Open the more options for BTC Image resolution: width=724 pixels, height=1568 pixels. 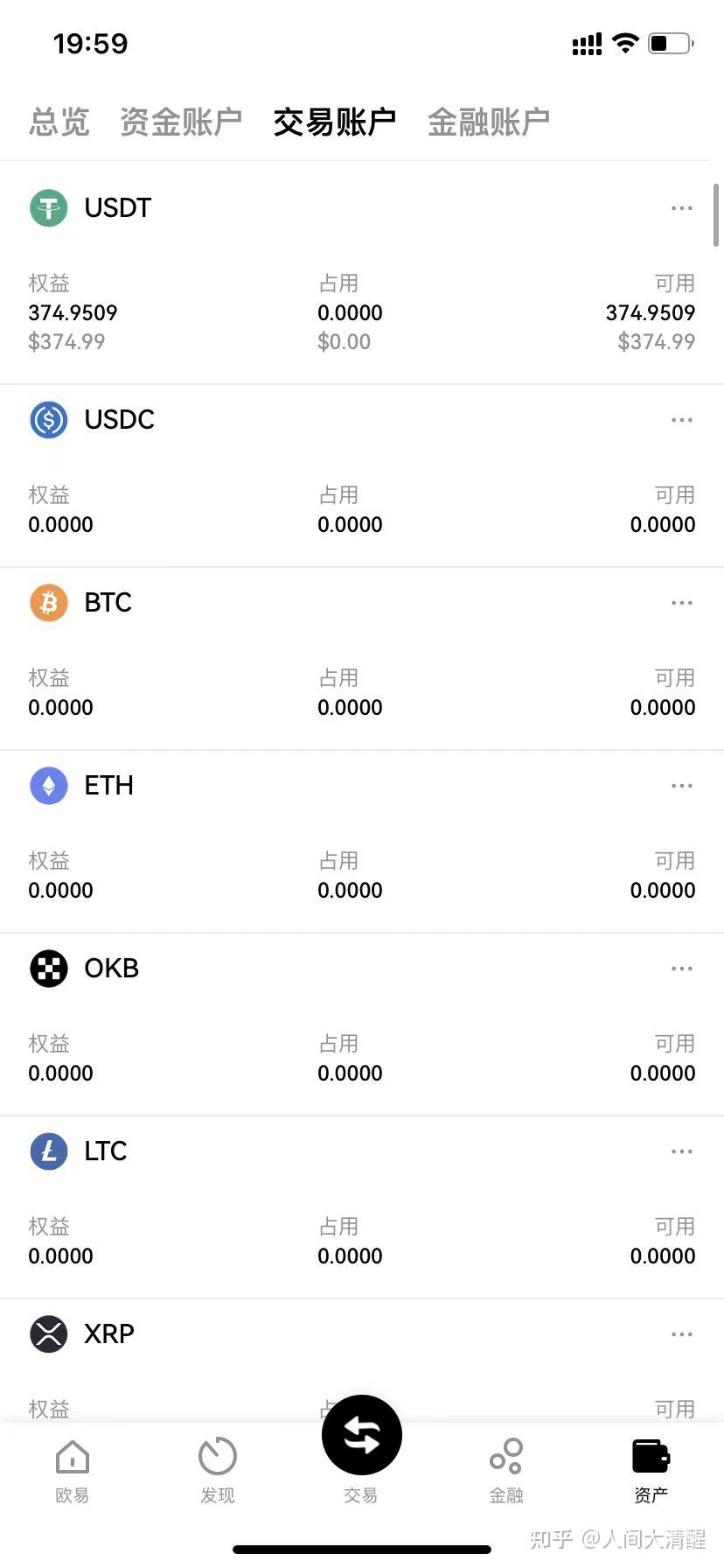681,603
